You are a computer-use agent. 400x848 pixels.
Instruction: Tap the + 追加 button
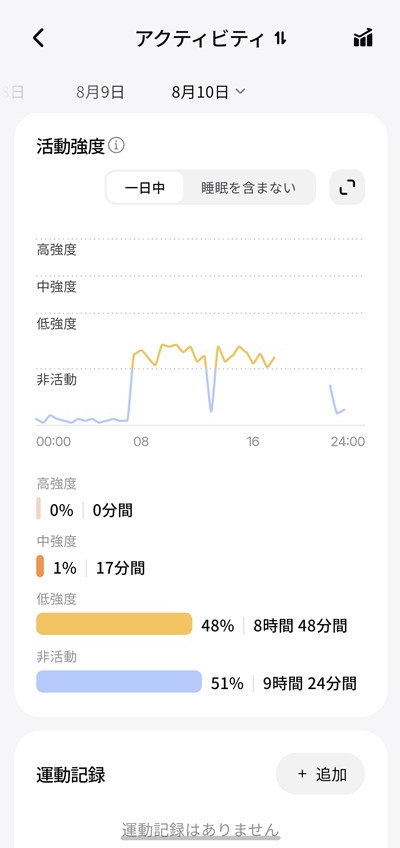321,774
